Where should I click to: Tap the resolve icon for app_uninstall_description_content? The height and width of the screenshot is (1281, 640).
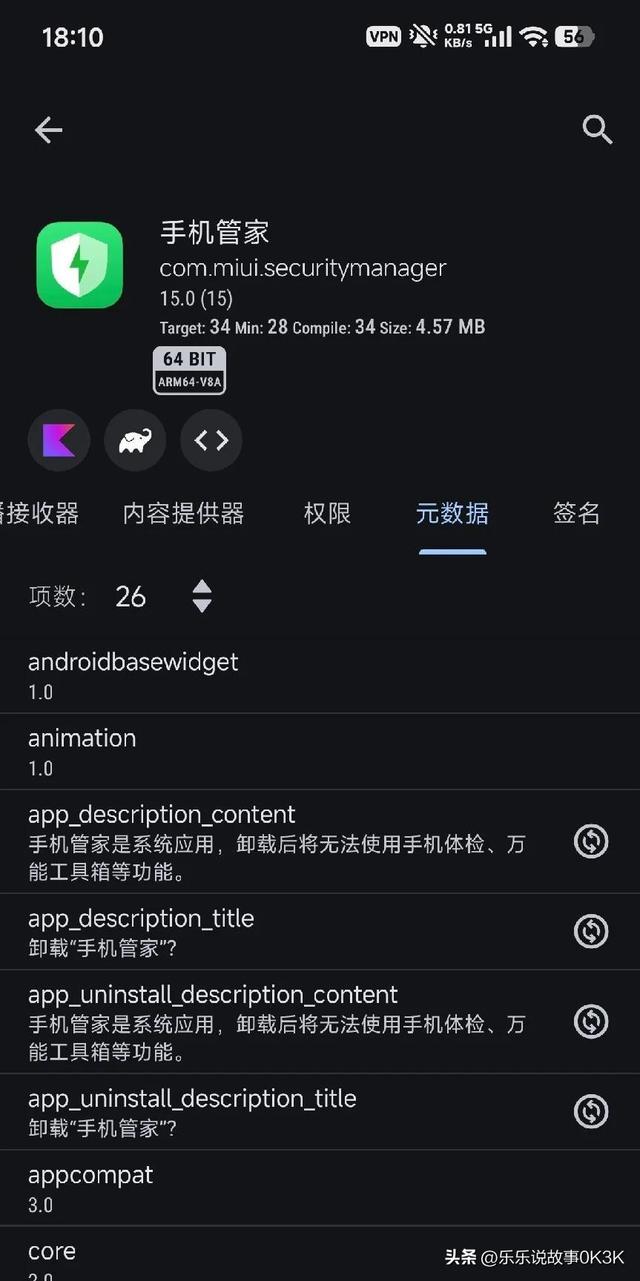591,1021
